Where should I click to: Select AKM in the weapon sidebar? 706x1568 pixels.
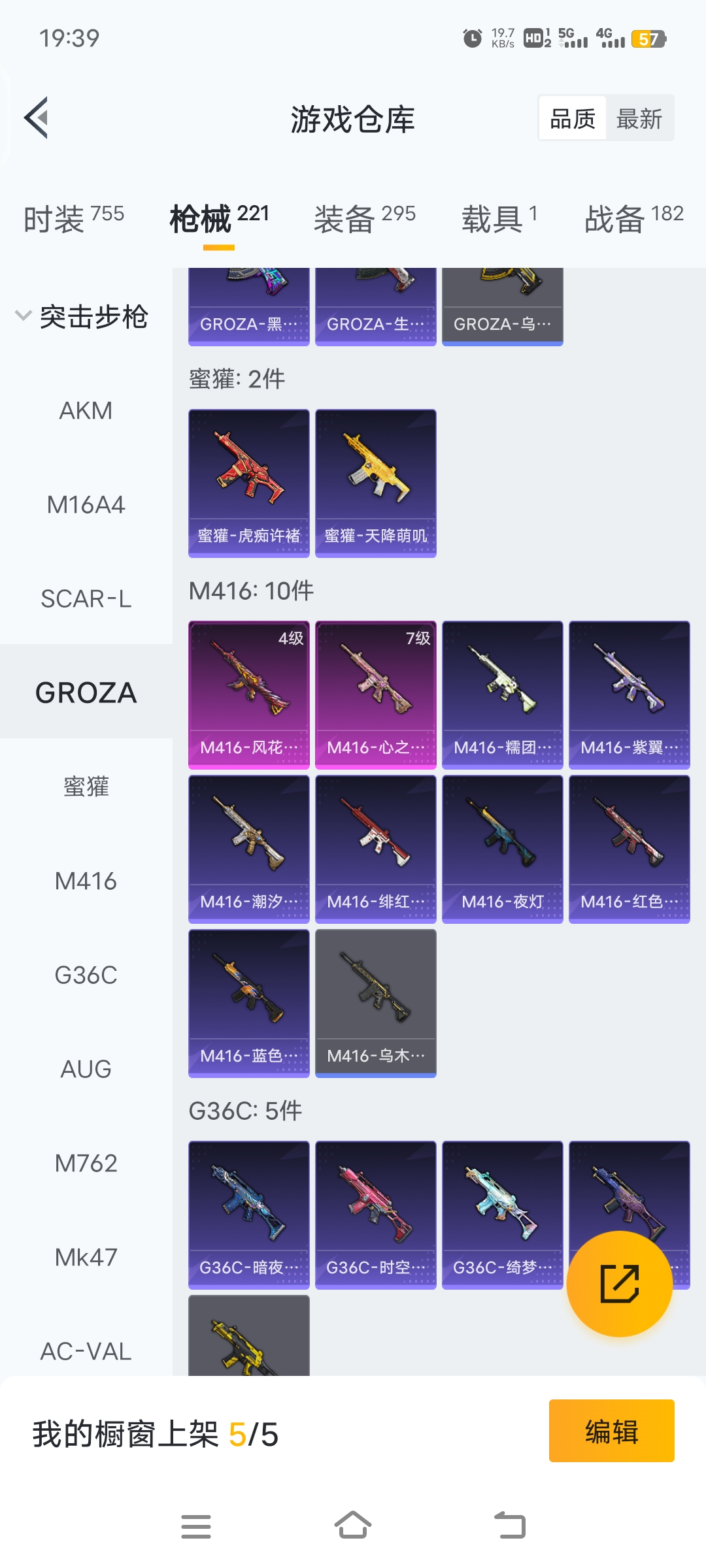[86, 410]
